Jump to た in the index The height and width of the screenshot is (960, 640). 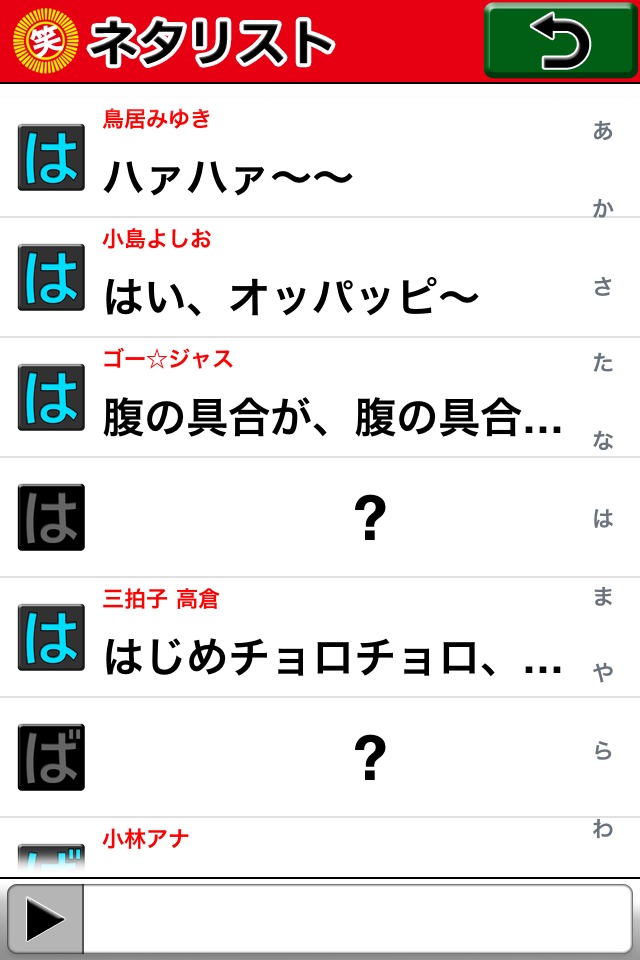603,363
